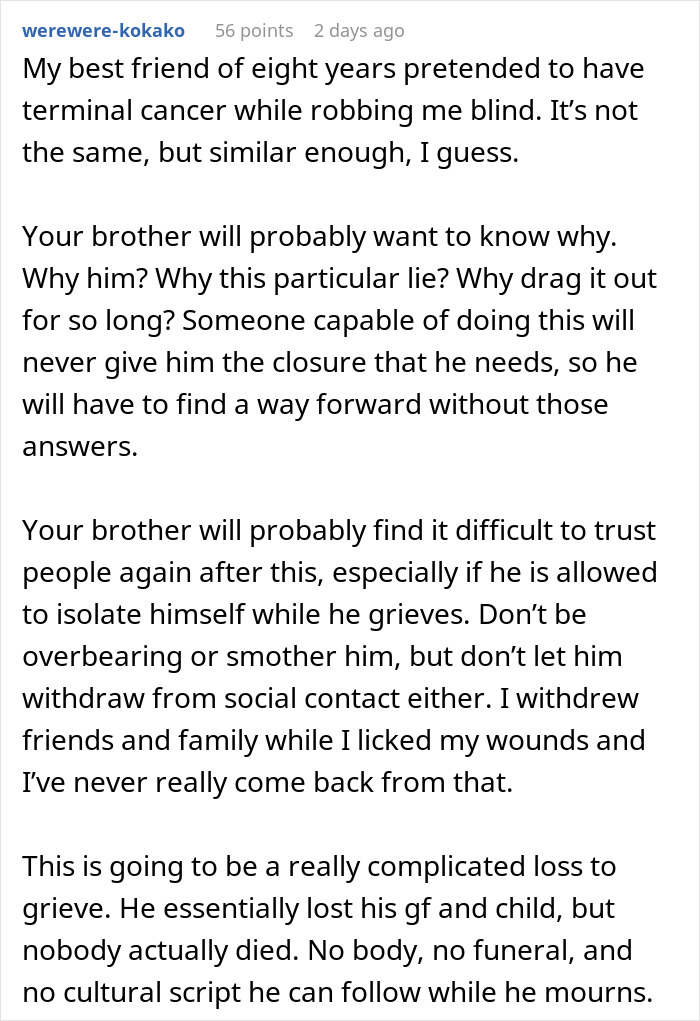Open werewere-kokako's user profile

pos(103,31)
